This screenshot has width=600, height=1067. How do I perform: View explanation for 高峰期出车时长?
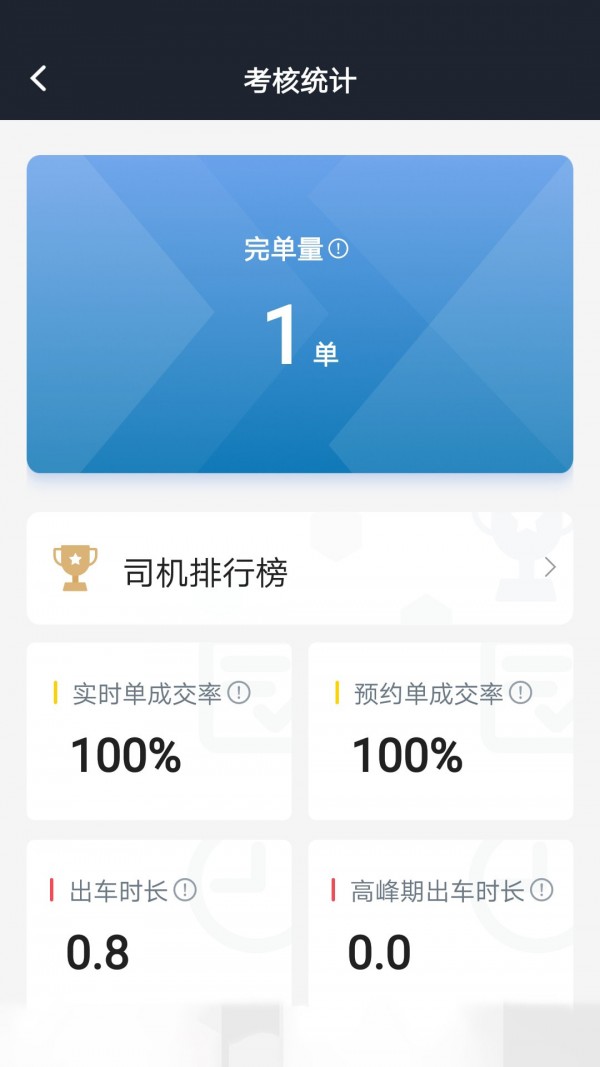pos(542,890)
